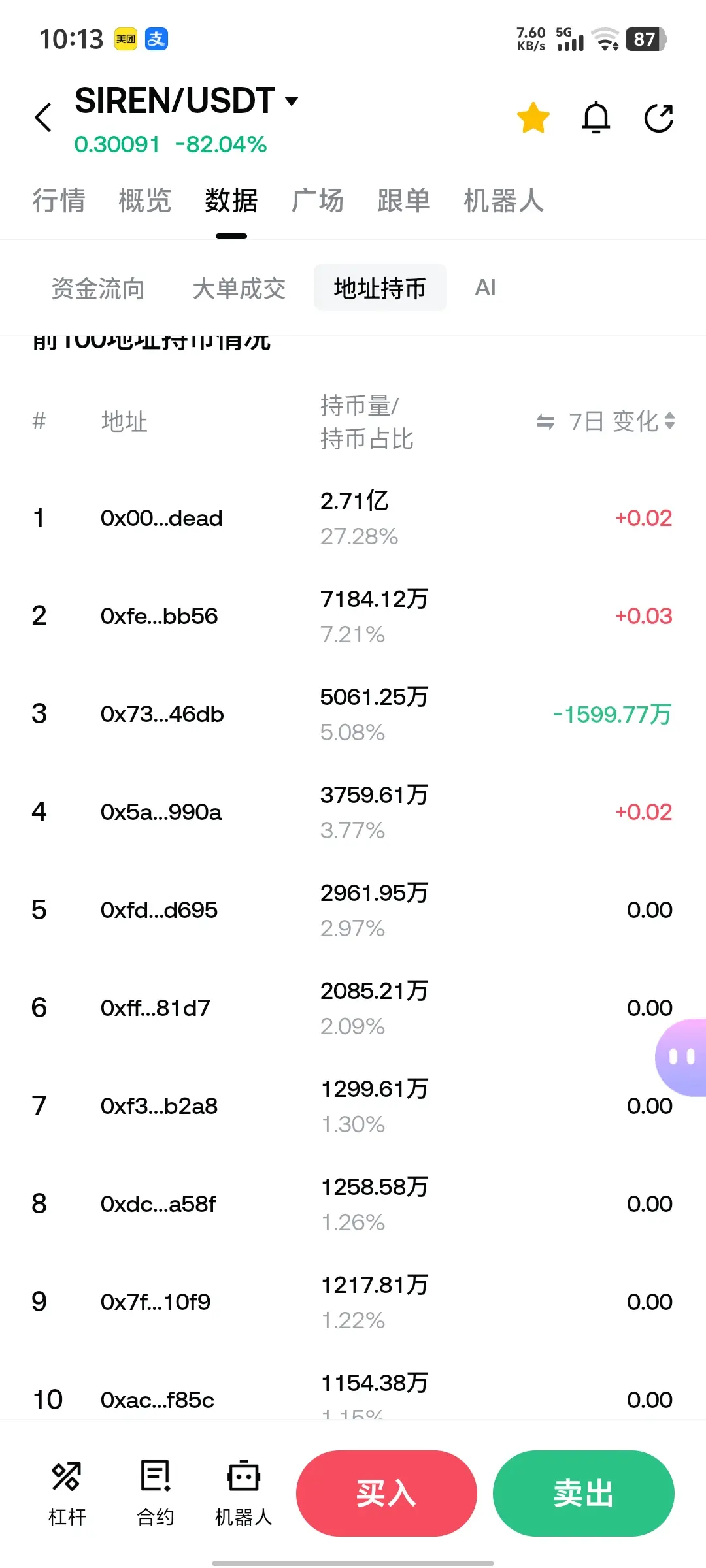Tap the 卖出 sell button
Viewport: 706px width, 1568px height.
(x=583, y=1493)
